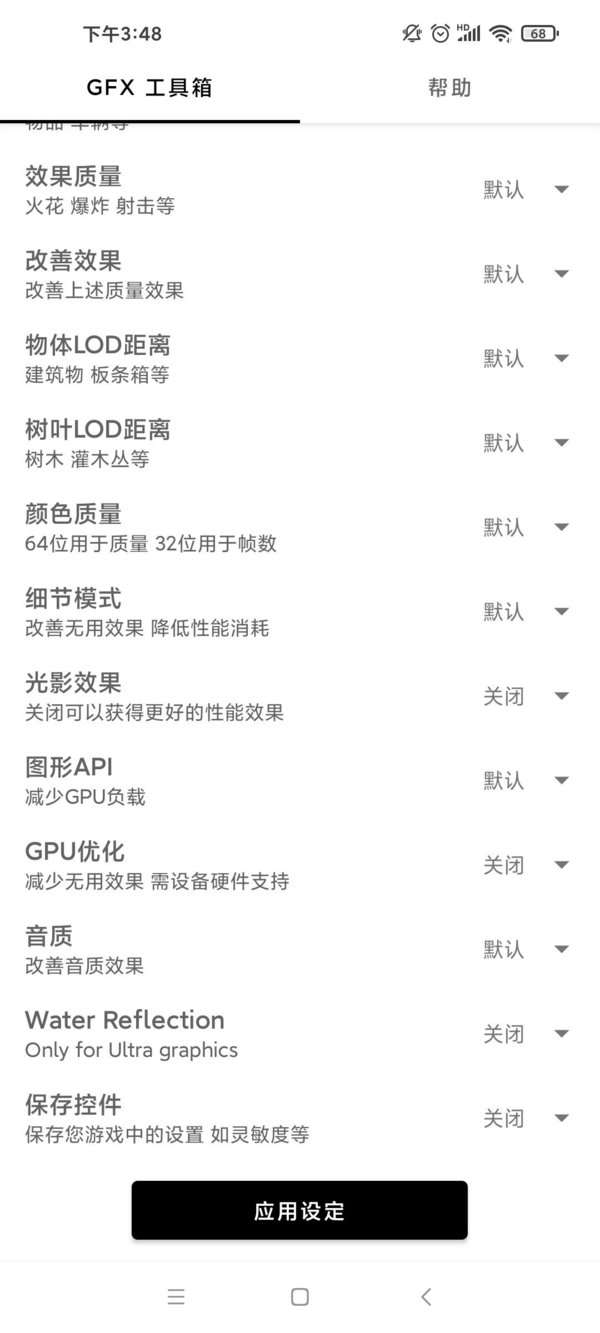Select the GFX 工具箱 tab
The width and height of the screenshot is (600, 1333).
pos(150,88)
